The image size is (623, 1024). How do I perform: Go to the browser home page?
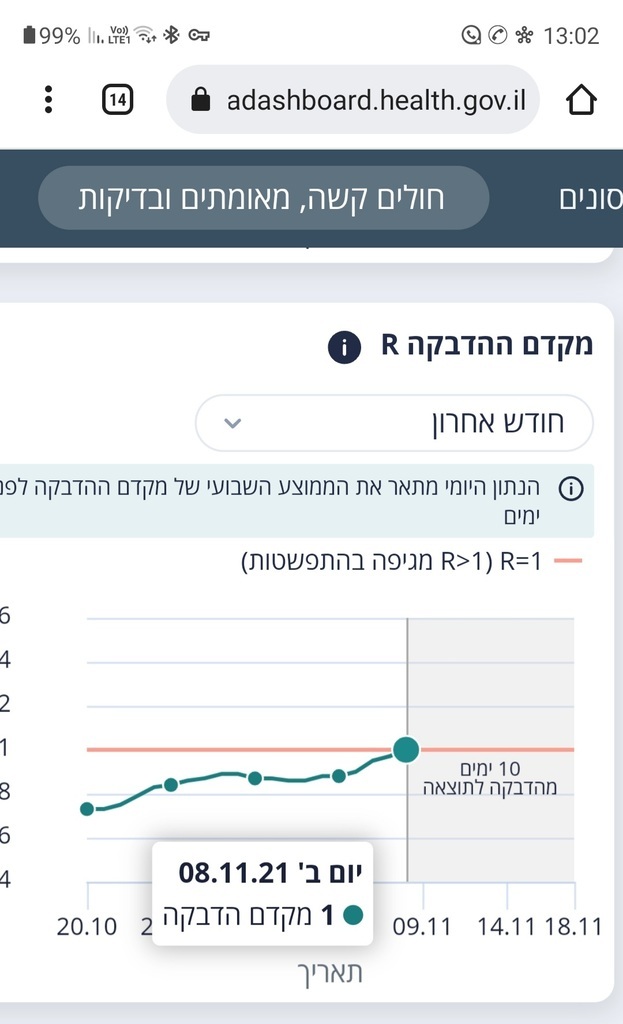click(x=581, y=99)
